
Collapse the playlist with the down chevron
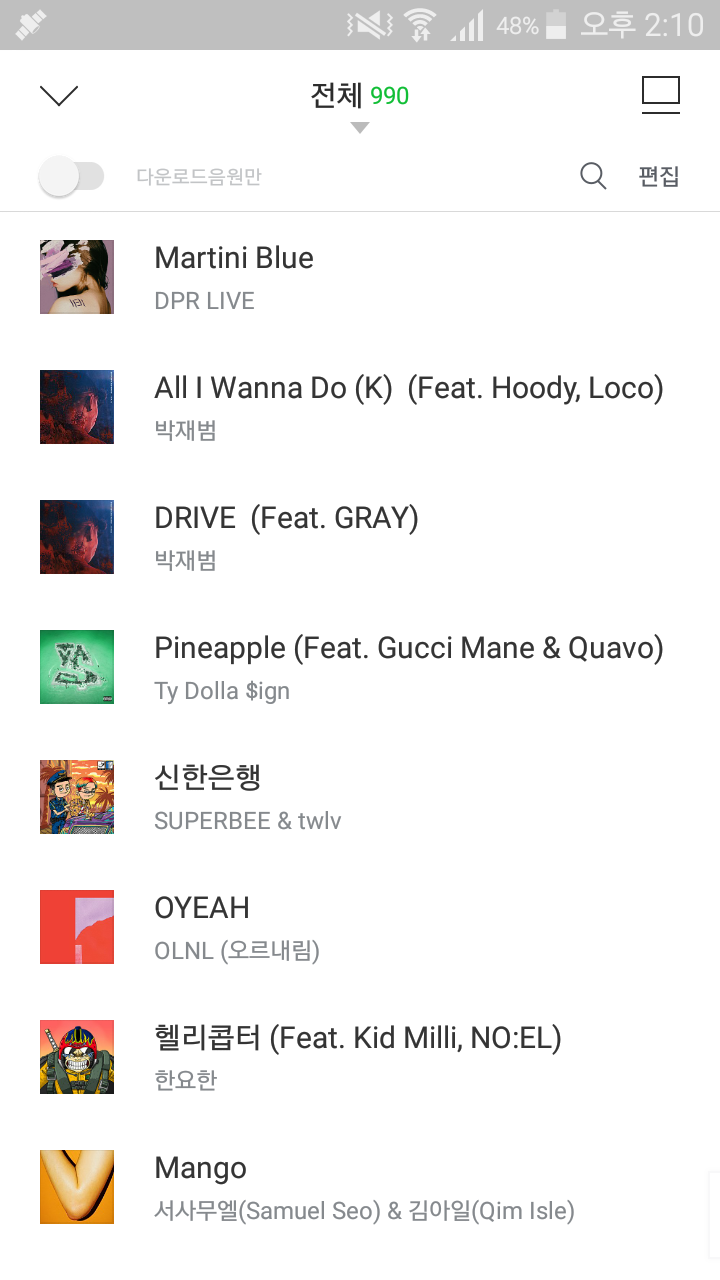click(59, 95)
